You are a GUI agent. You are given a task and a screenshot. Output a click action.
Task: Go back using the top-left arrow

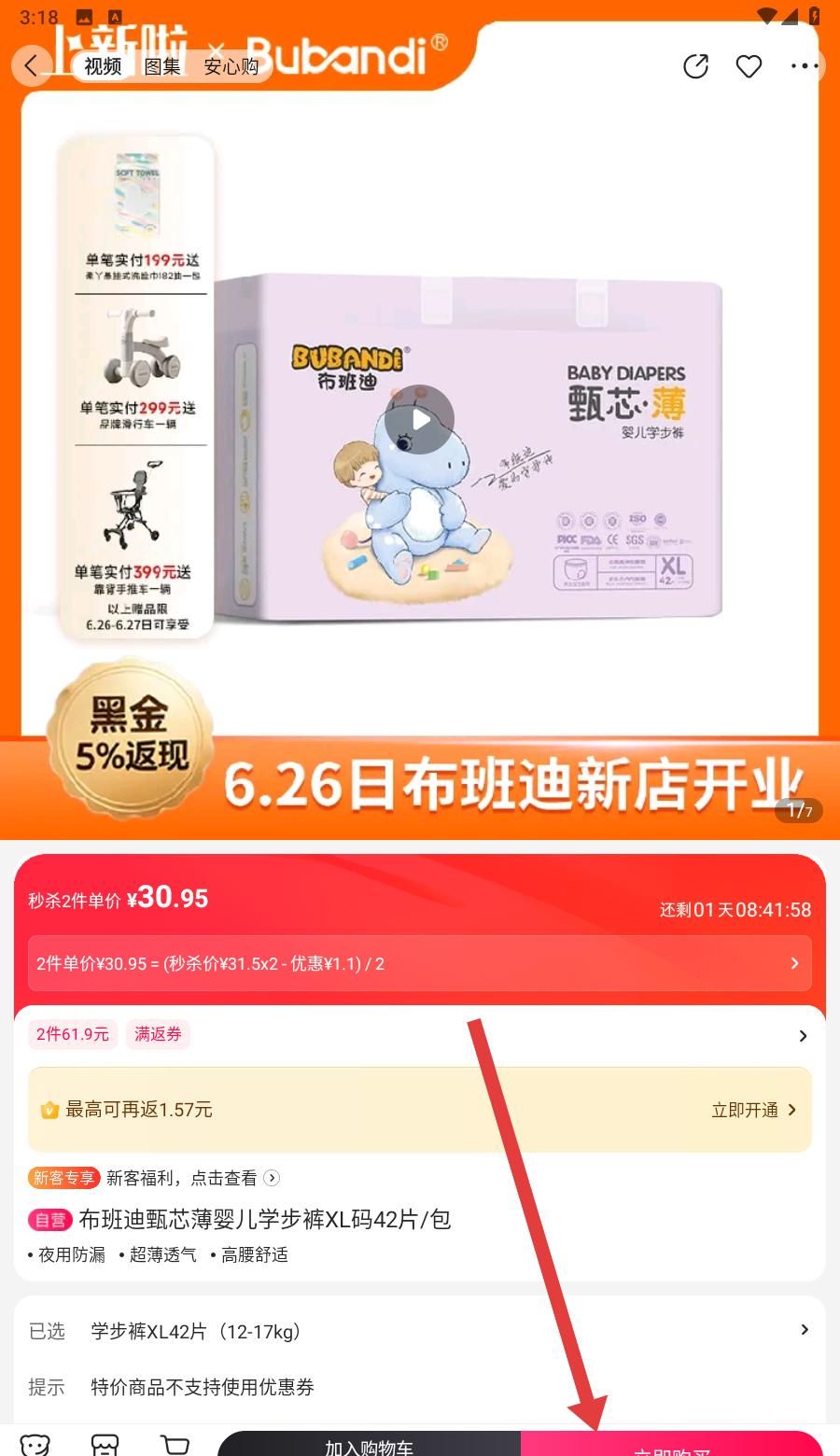click(31, 65)
